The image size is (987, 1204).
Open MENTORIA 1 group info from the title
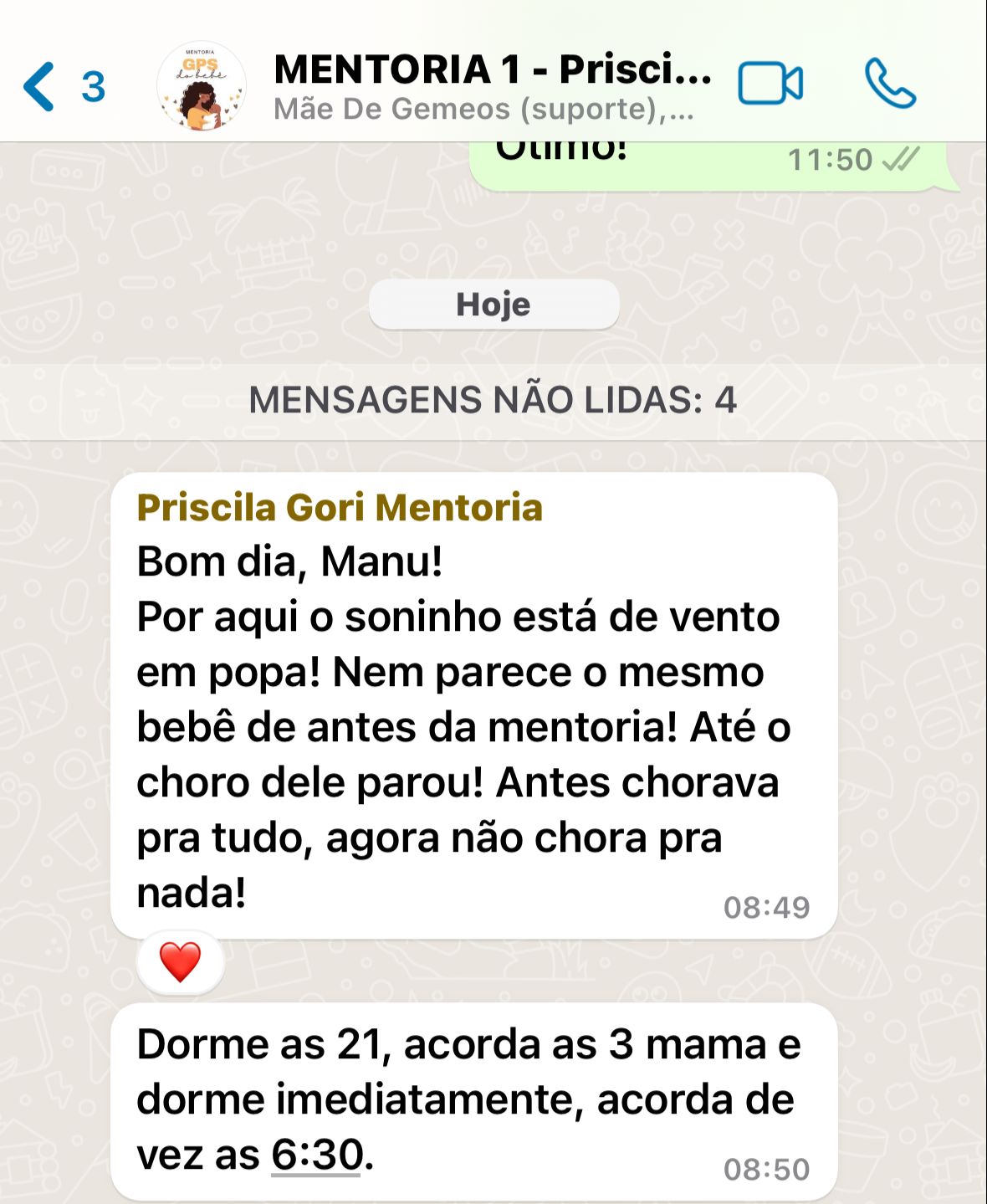[x=492, y=70]
